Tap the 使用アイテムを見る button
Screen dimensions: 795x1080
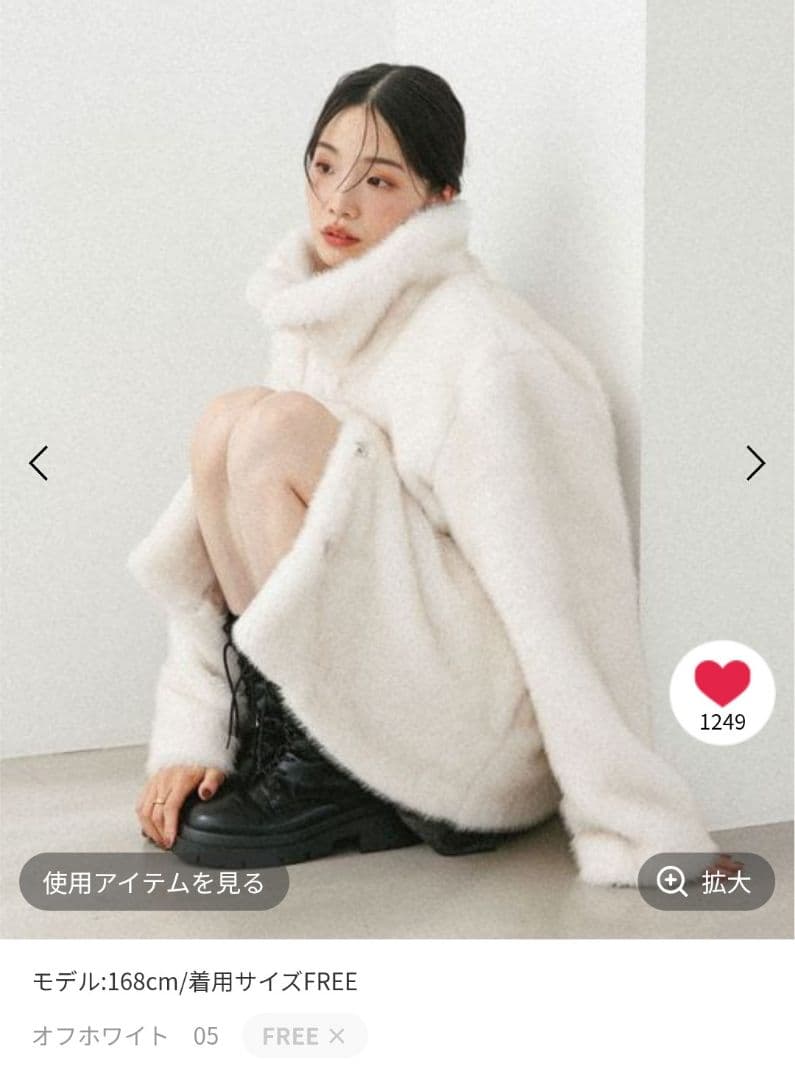[154, 882]
